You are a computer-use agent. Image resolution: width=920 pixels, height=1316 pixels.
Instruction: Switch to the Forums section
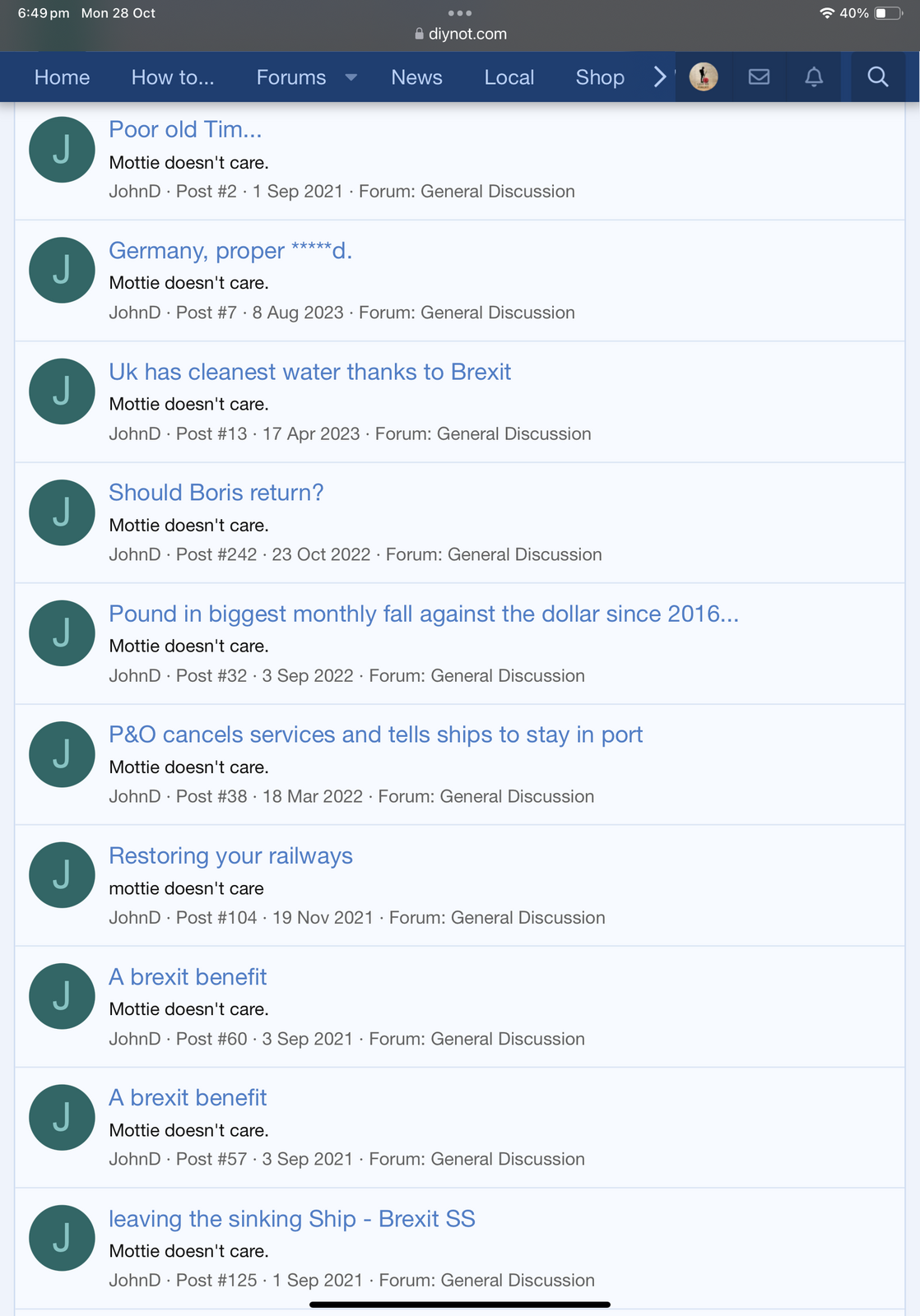(290, 77)
